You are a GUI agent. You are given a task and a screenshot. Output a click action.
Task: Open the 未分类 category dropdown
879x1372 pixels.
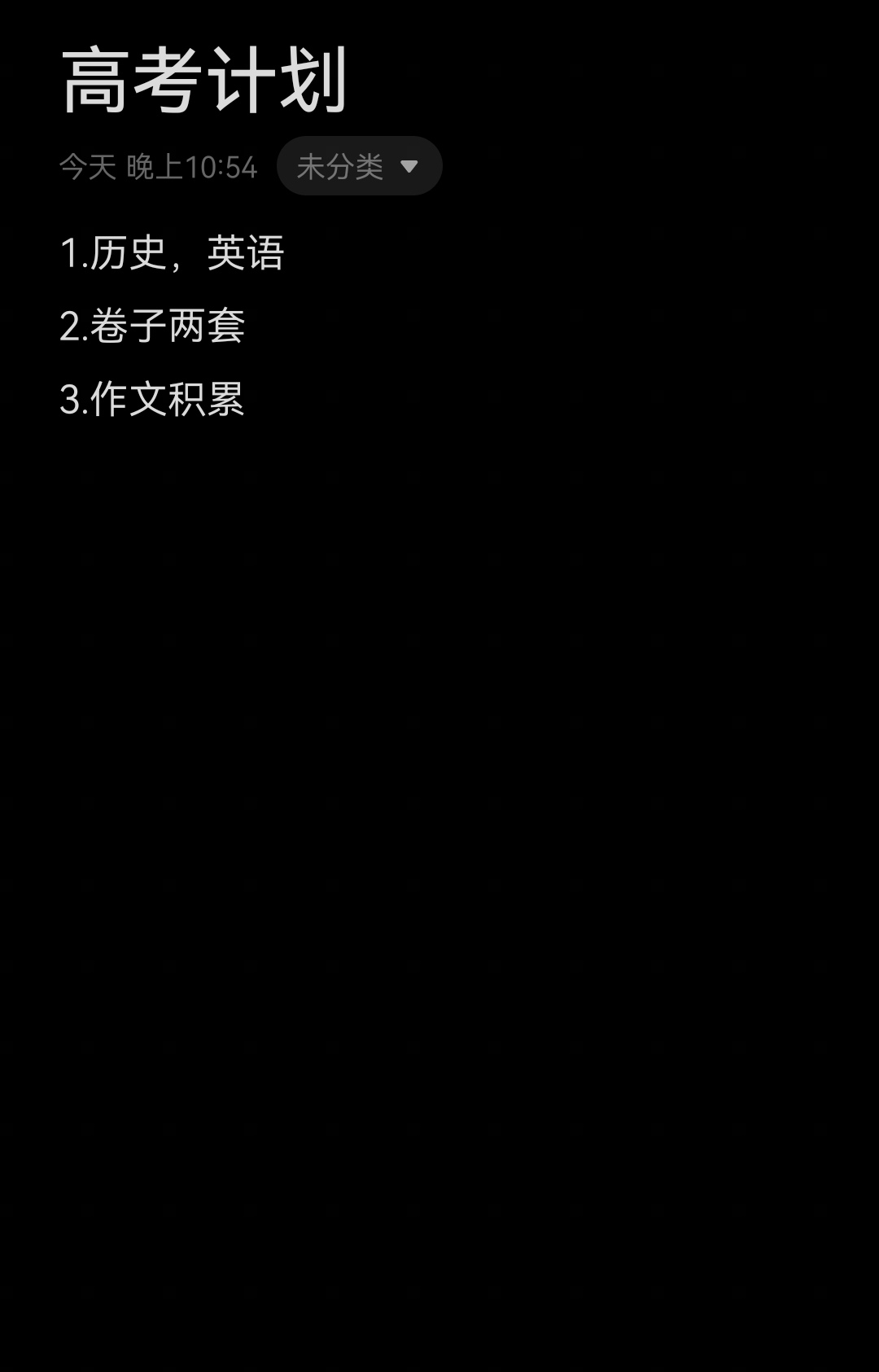(x=359, y=166)
